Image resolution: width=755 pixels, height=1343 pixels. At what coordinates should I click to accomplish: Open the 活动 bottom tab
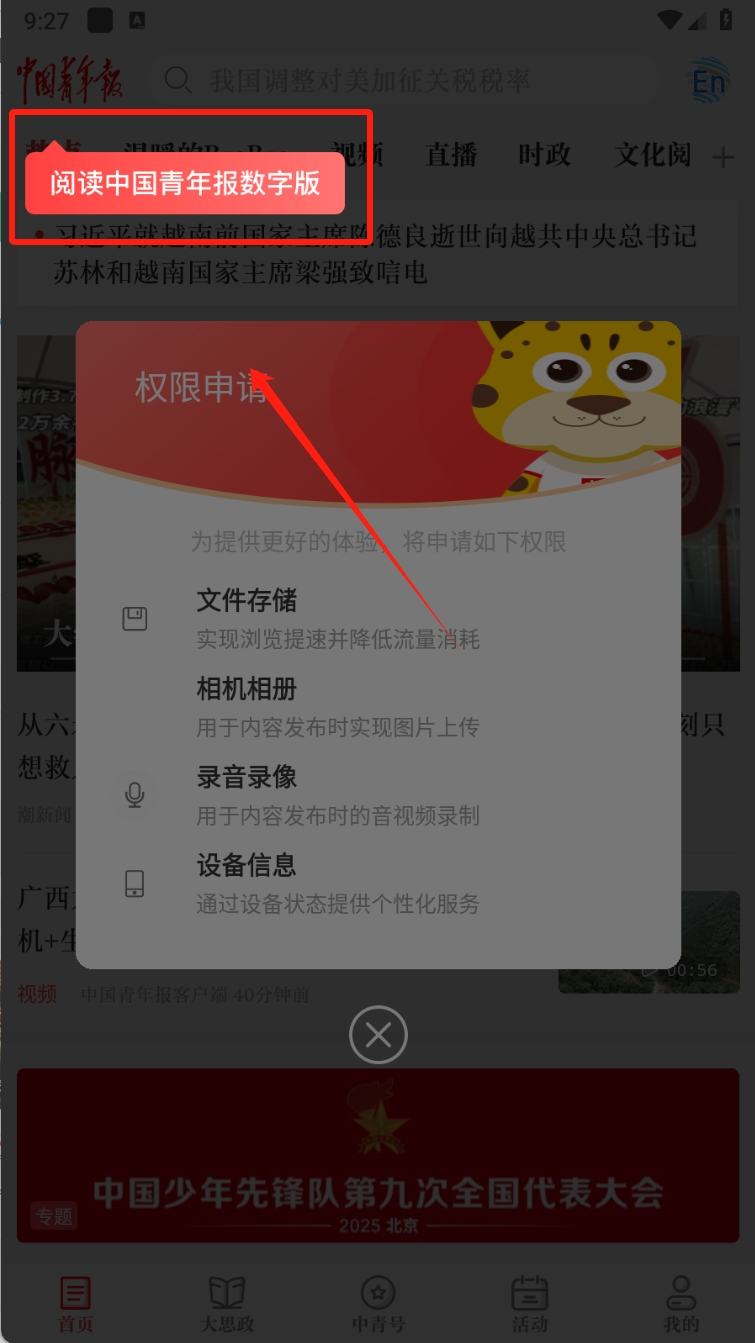(530, 1304)
